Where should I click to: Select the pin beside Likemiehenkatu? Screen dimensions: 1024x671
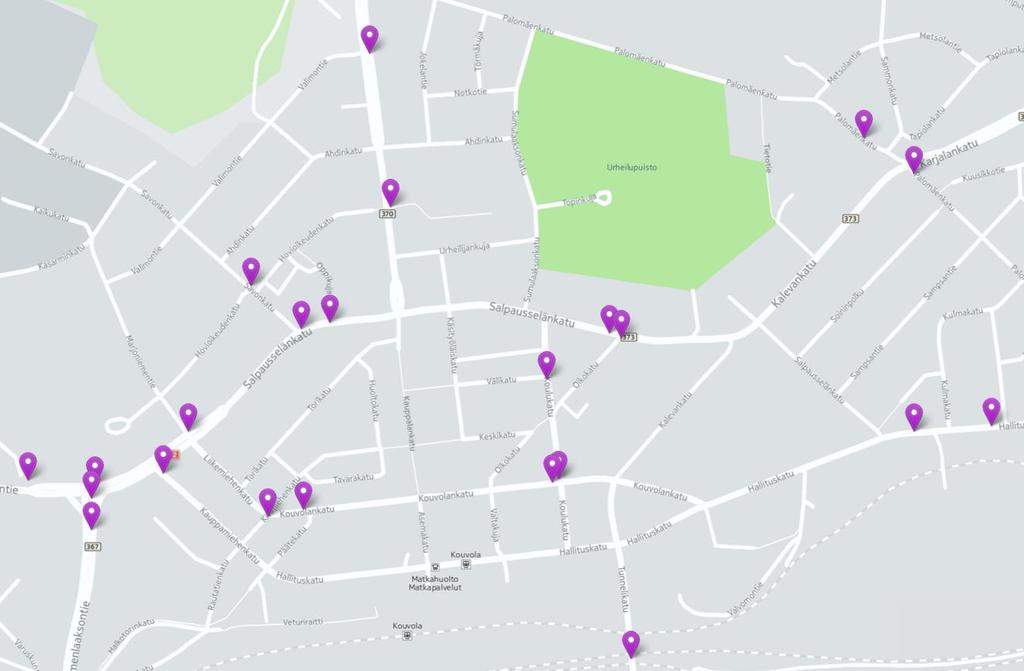click(188, 416)
